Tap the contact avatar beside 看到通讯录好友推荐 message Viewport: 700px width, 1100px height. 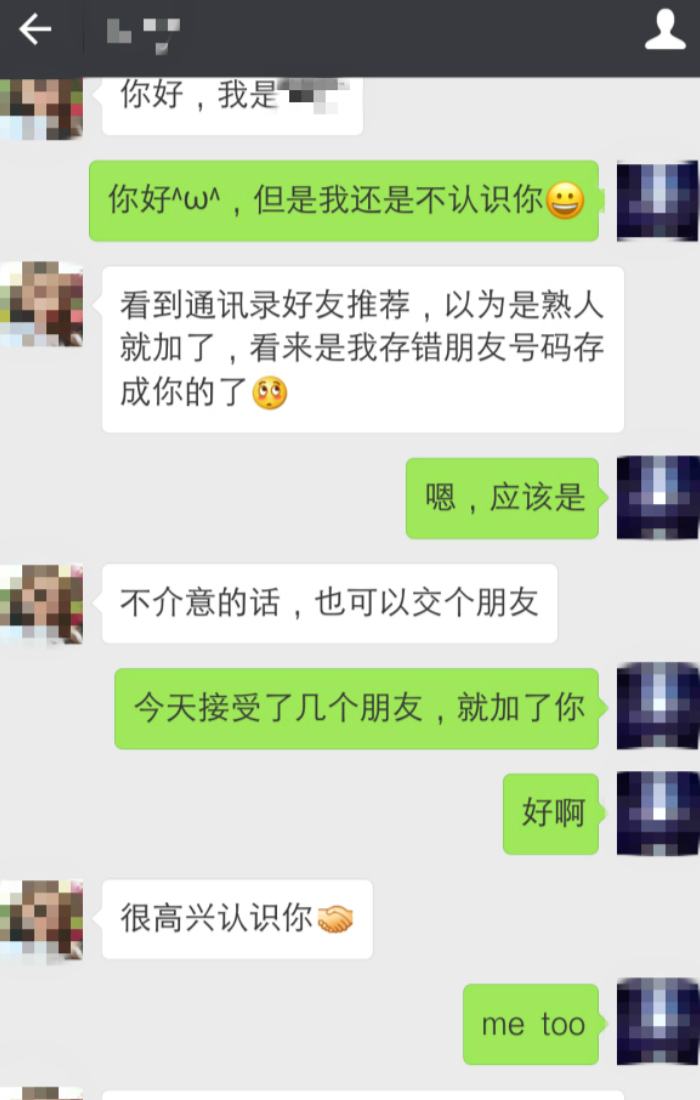coord(42,305)
